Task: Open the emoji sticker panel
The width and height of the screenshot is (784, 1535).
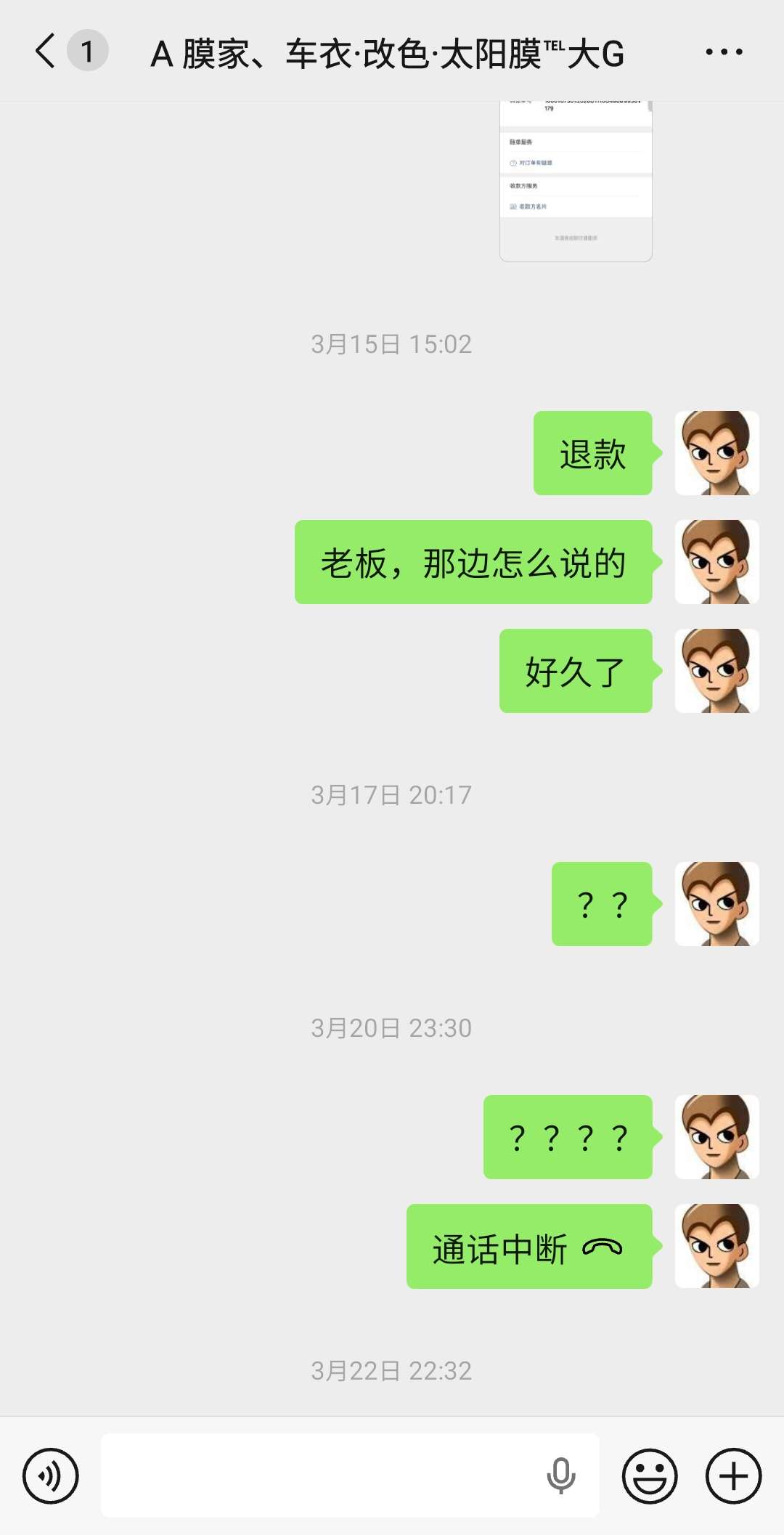Action: [x=650, y=1475]
